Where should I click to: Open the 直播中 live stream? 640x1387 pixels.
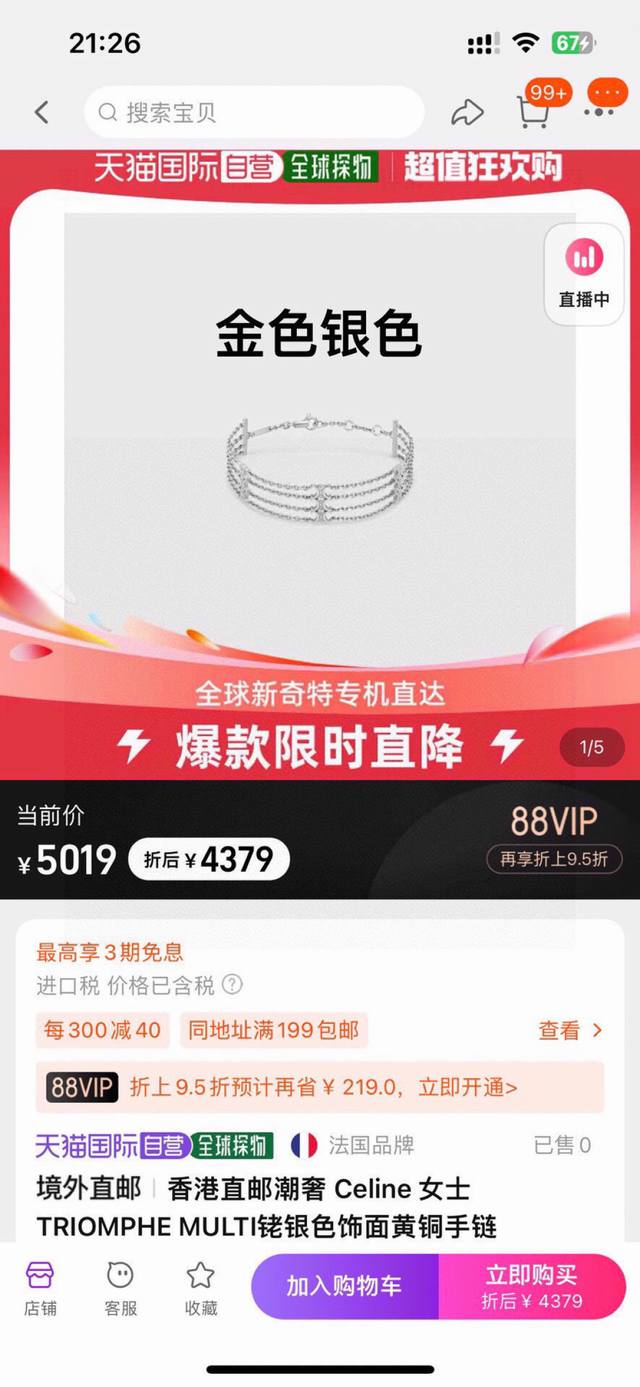(x=584, y=273)
